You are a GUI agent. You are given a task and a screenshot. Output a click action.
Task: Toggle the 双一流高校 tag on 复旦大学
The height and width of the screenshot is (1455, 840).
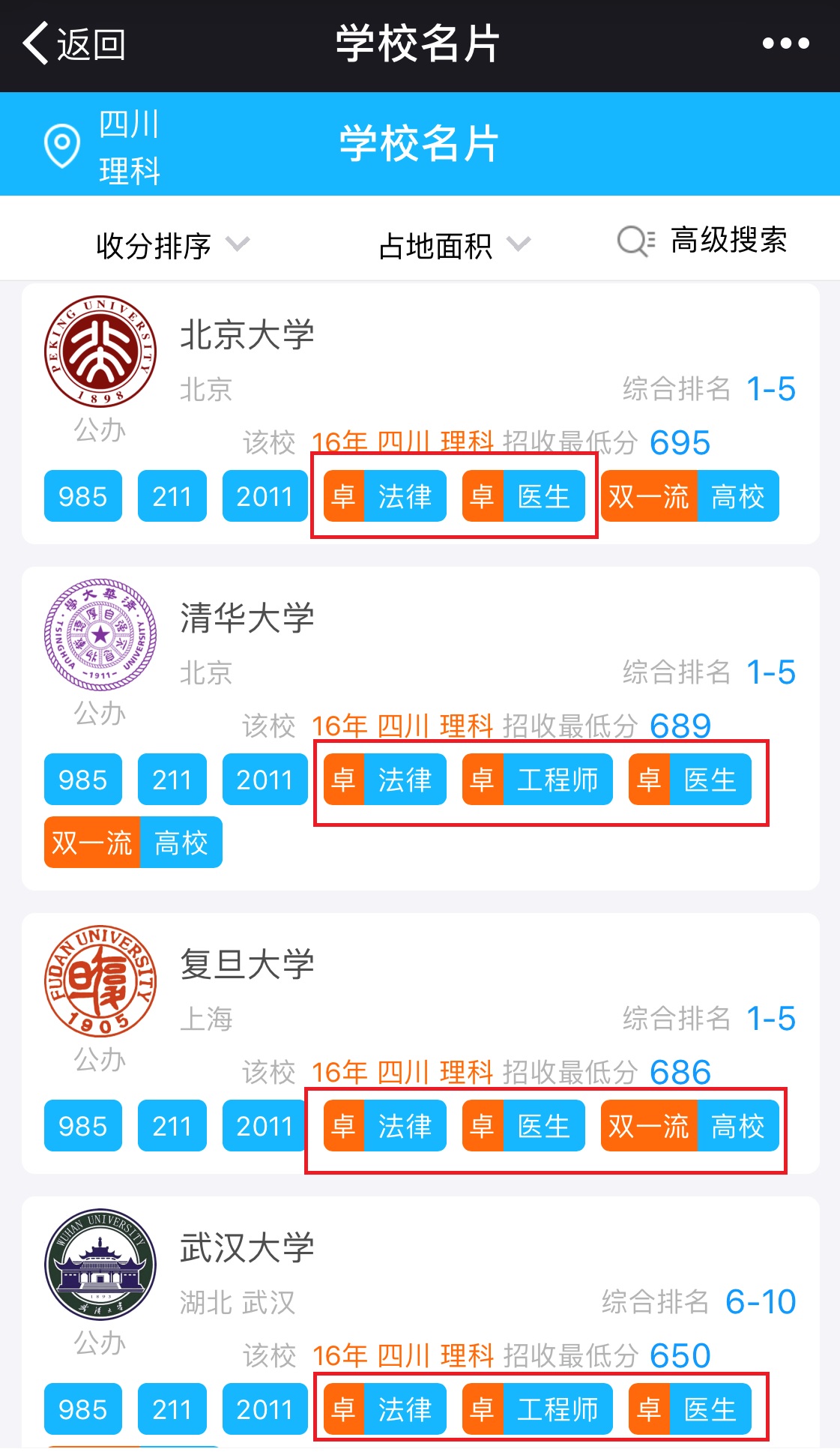[x=689, y=1125]
